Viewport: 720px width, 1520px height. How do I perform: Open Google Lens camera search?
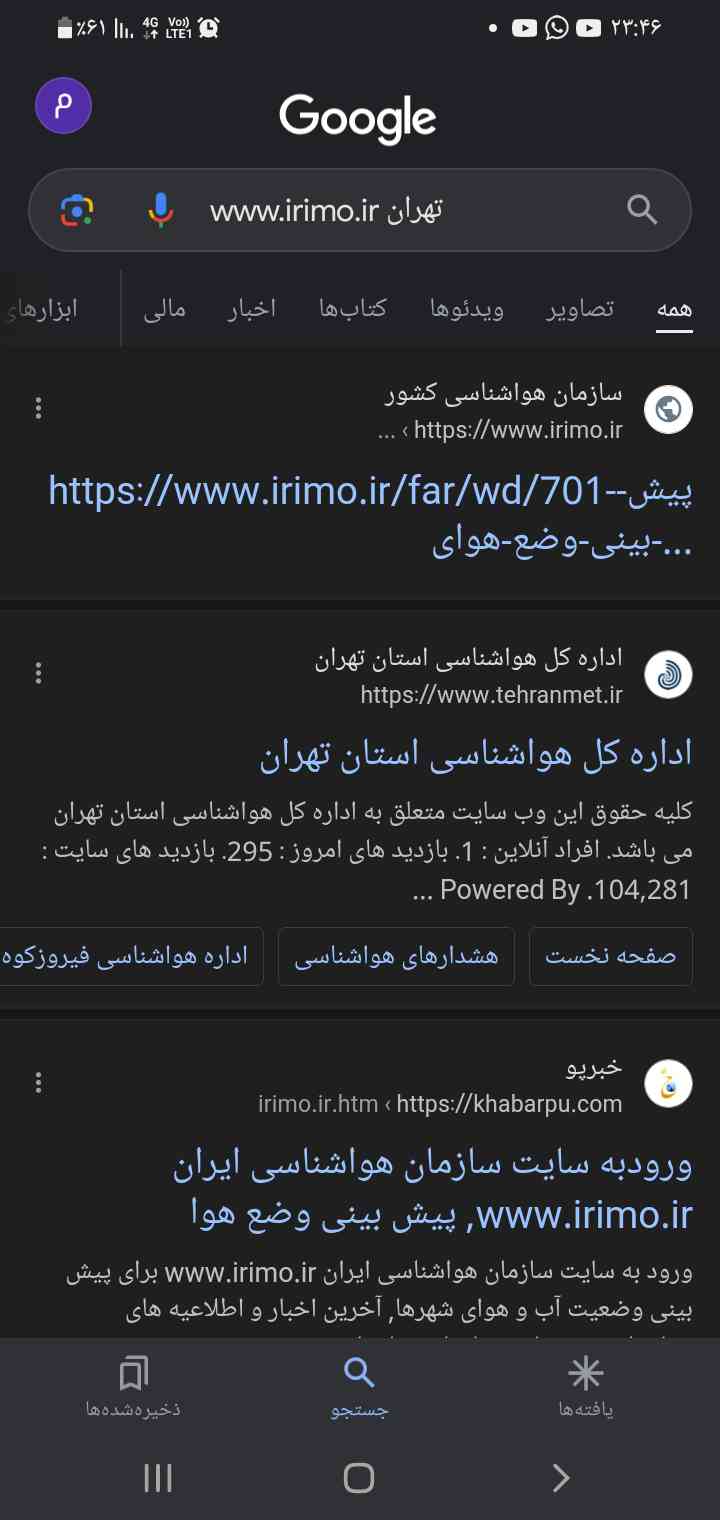77,210
